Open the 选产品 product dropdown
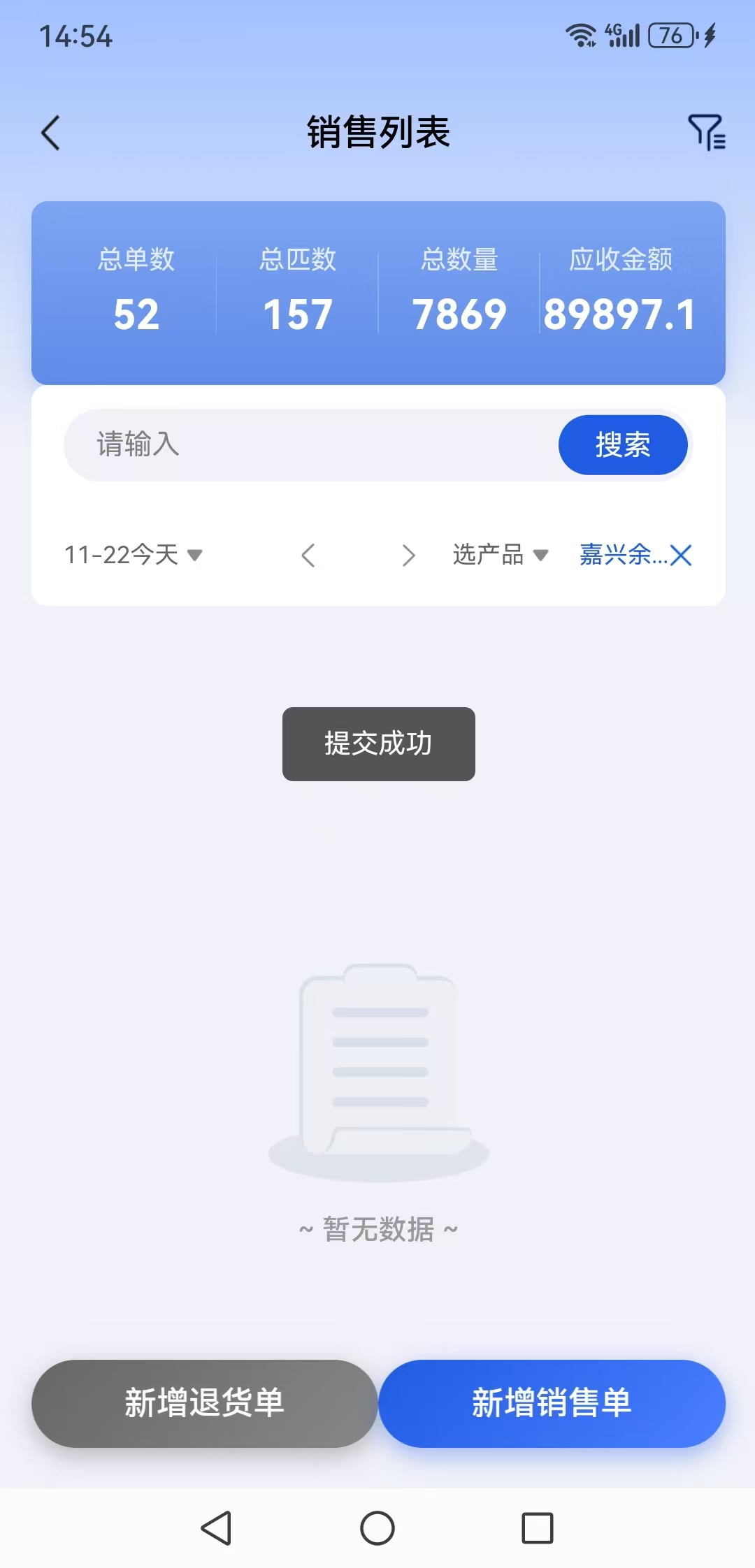Viewport: 755px width, 1568px height. [x=500, y=555]
